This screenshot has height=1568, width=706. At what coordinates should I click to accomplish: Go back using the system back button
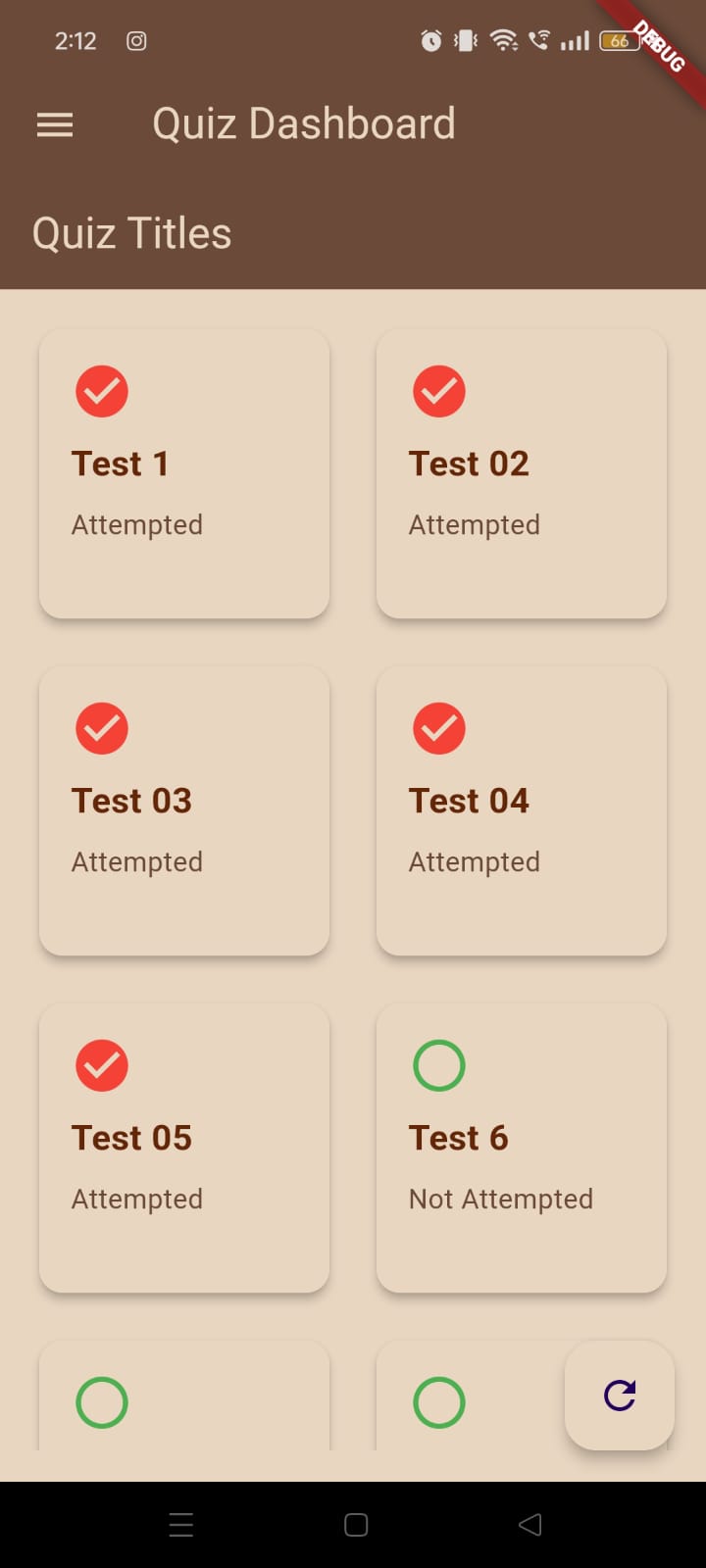[x=530, y=1524]
